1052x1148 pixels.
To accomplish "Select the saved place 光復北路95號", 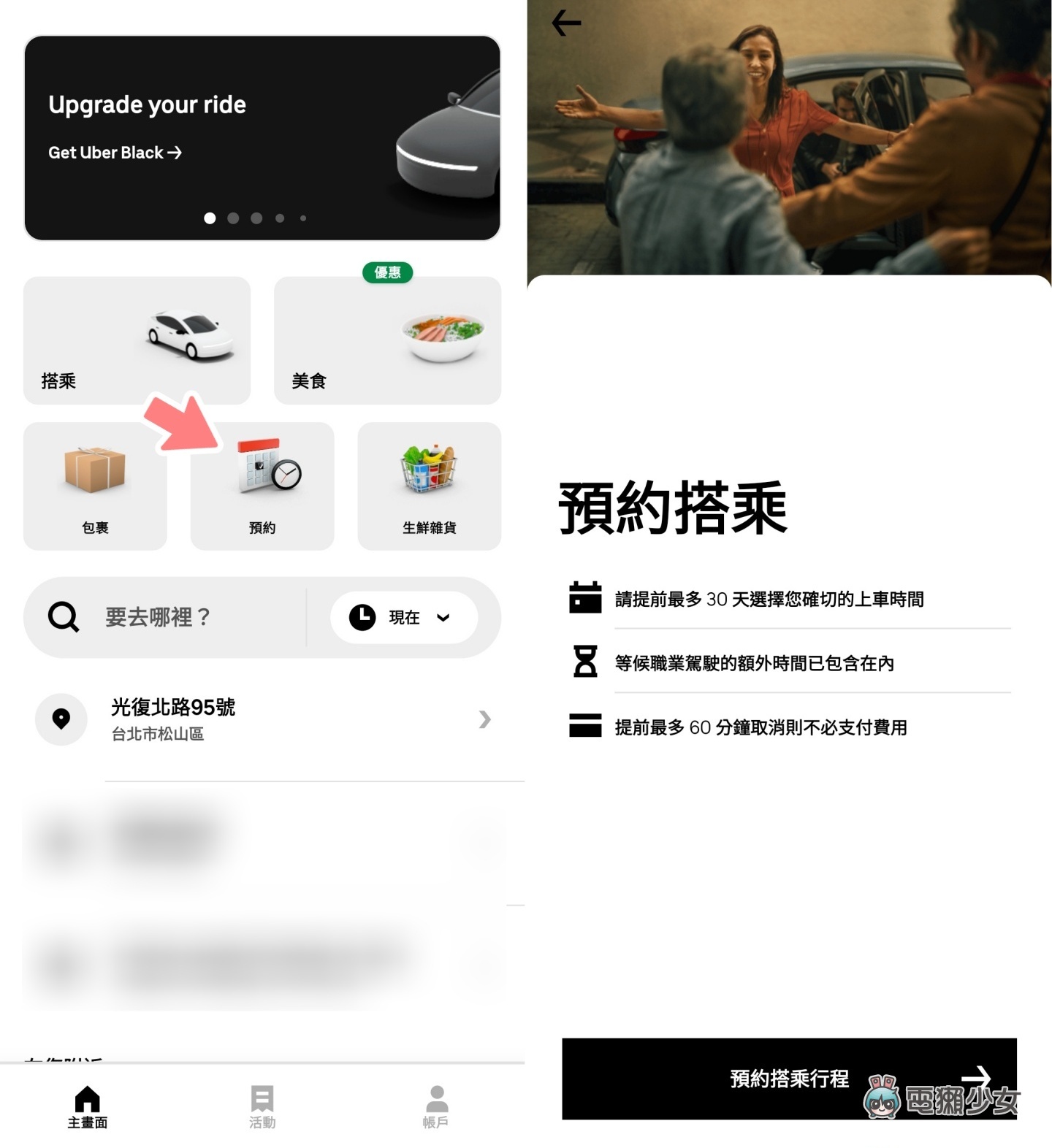I will pos(263,719).
